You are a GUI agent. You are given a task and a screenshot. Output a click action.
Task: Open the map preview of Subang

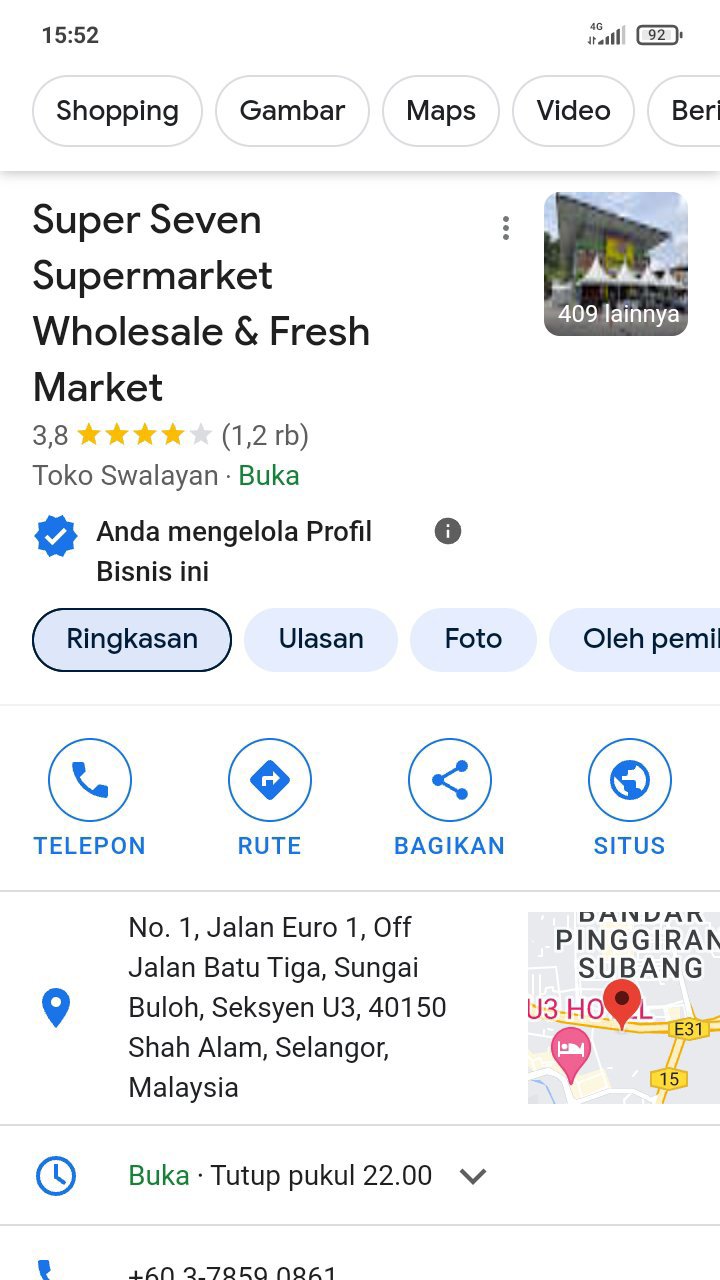(x=624, y=1007)
